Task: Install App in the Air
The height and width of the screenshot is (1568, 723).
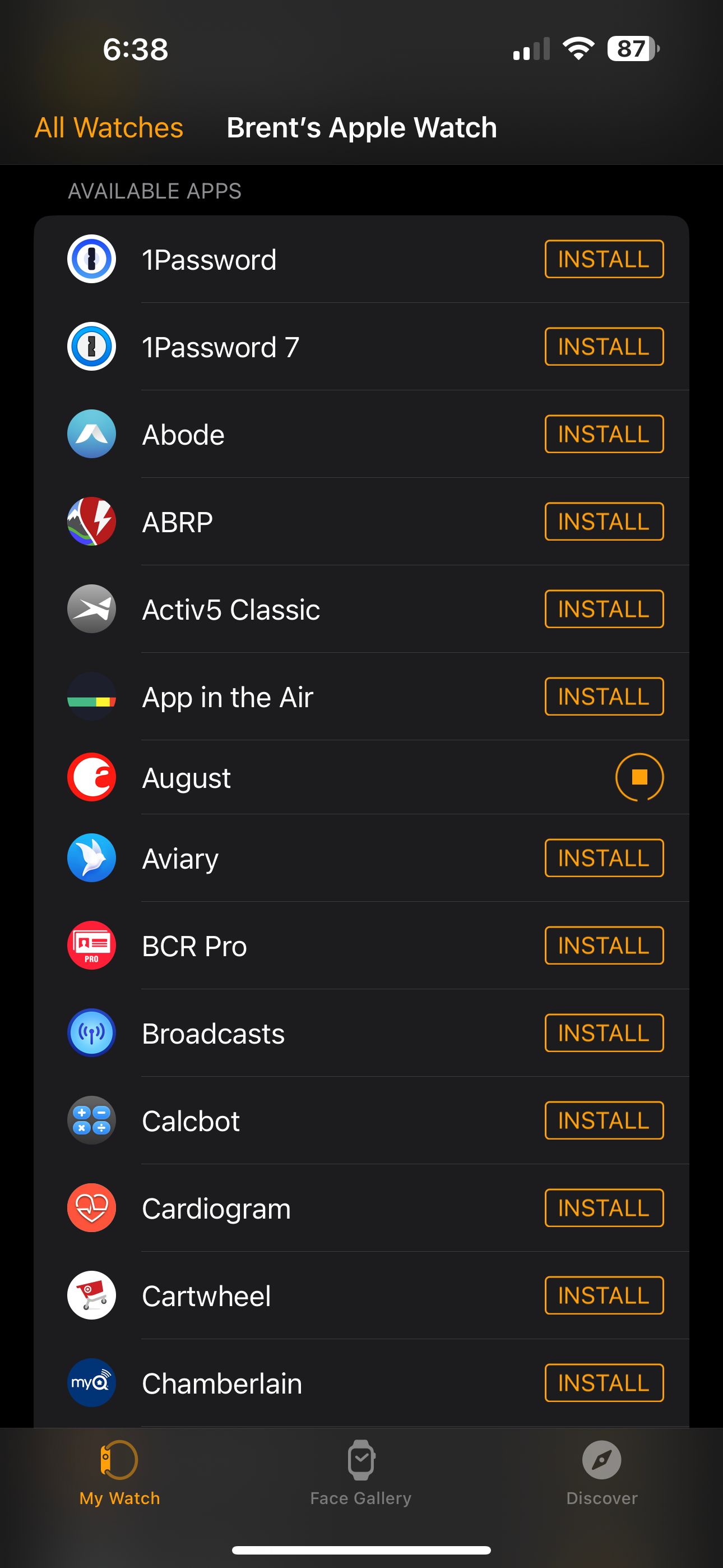Action: 603,697
